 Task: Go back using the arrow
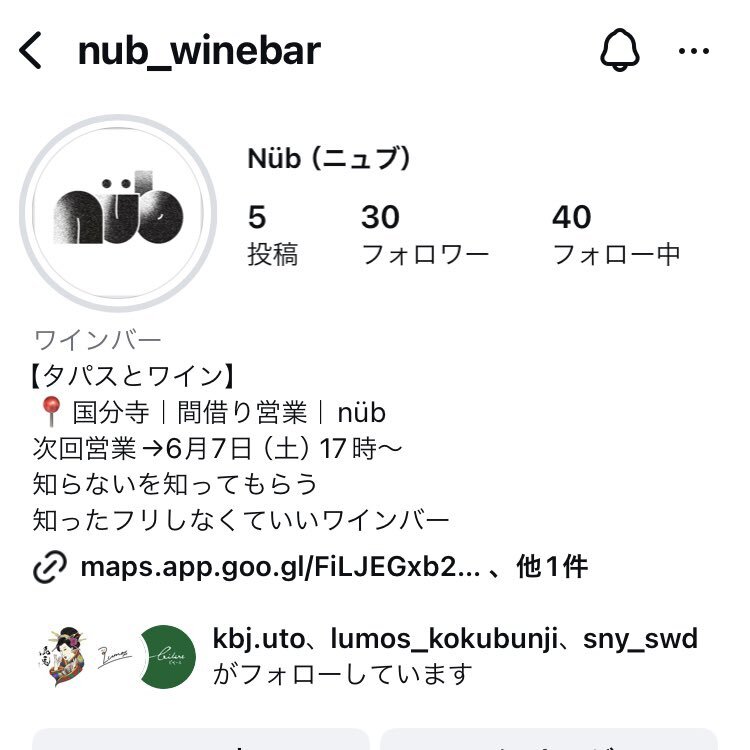click(32, 51)
